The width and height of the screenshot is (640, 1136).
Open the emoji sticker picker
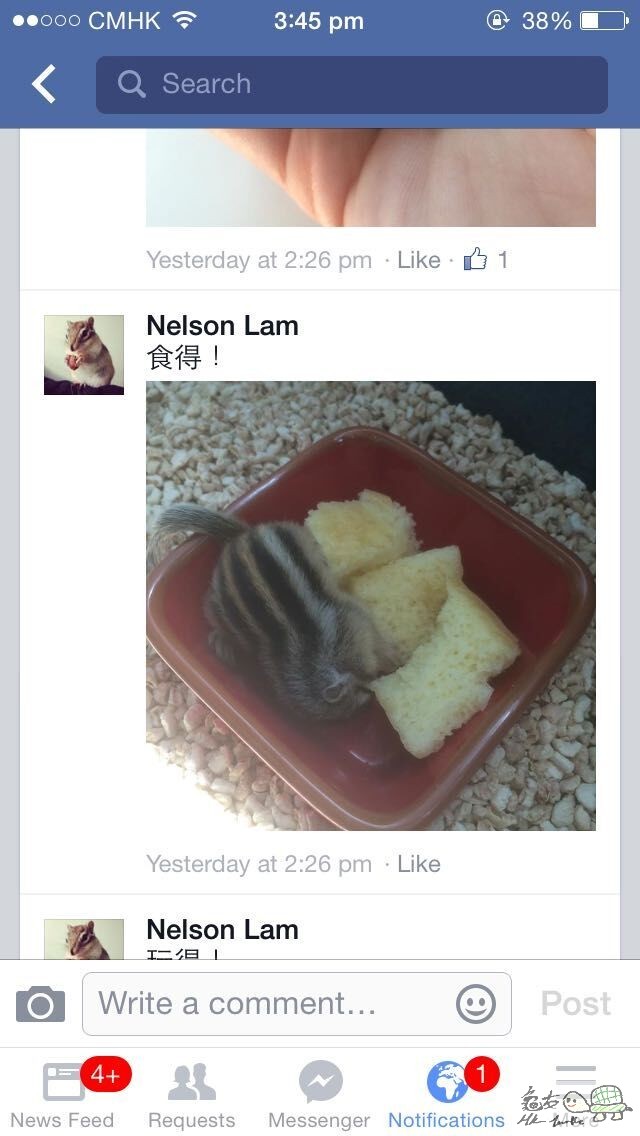tap(476, 1003)
